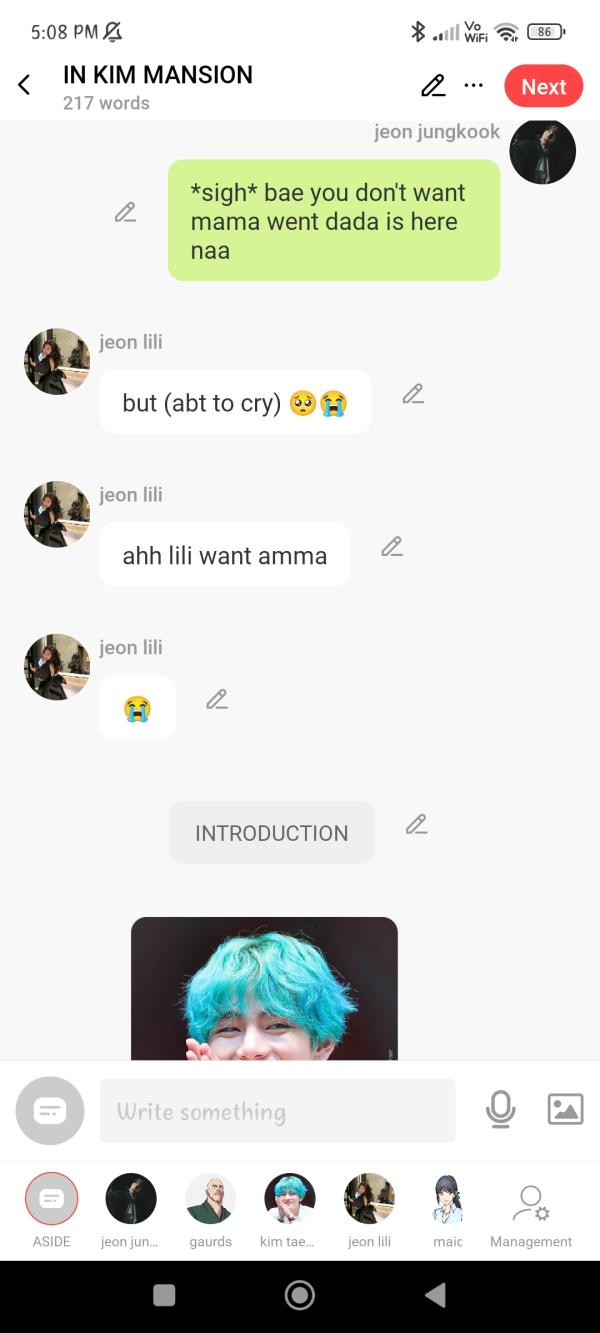Open the blue-haired photo in the chat
Image resolution: width=600 pixels, height=1333 pixels.
(264, 988)
